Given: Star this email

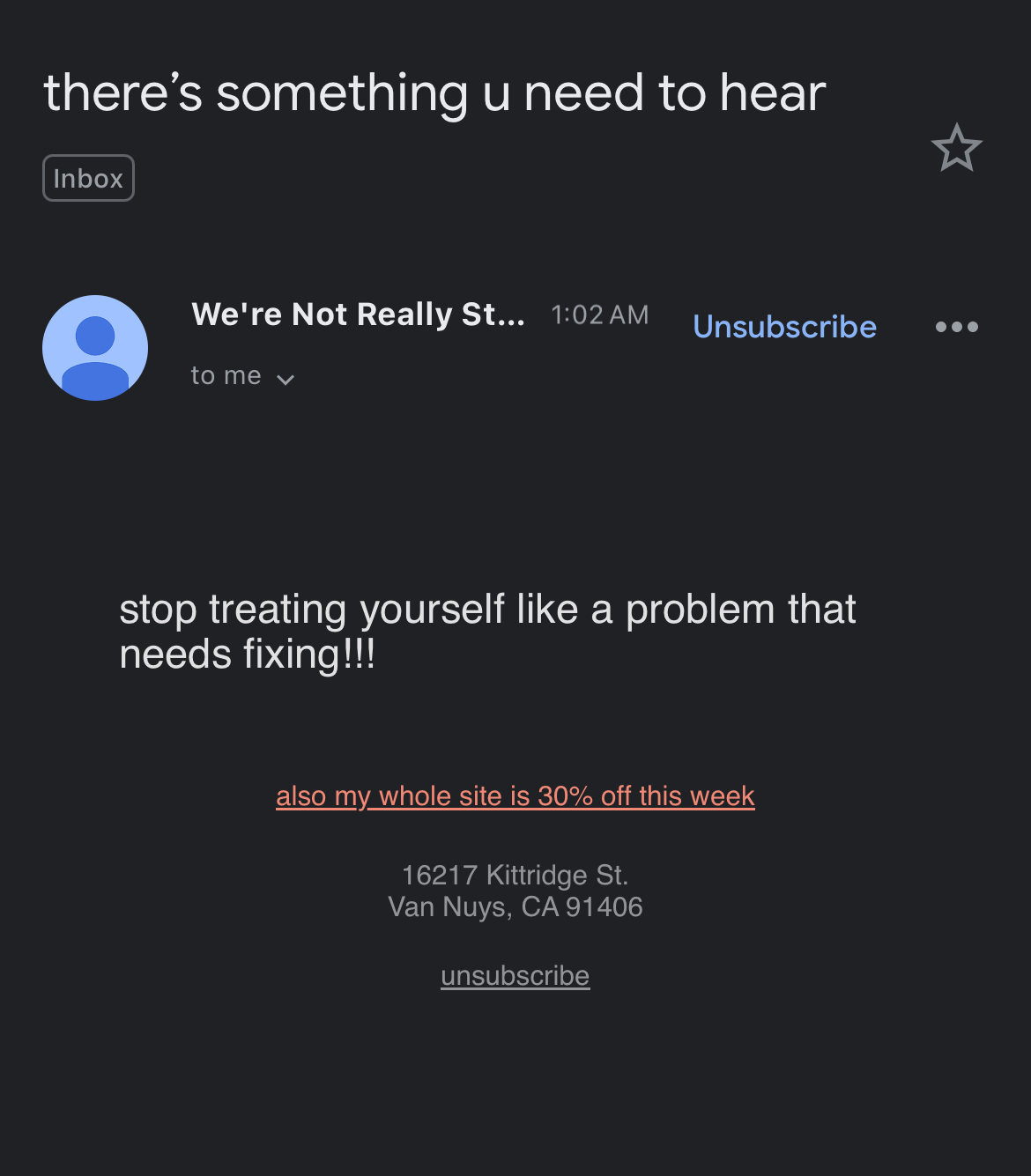Looking at the screenshot, I should (x=956, y=149).
